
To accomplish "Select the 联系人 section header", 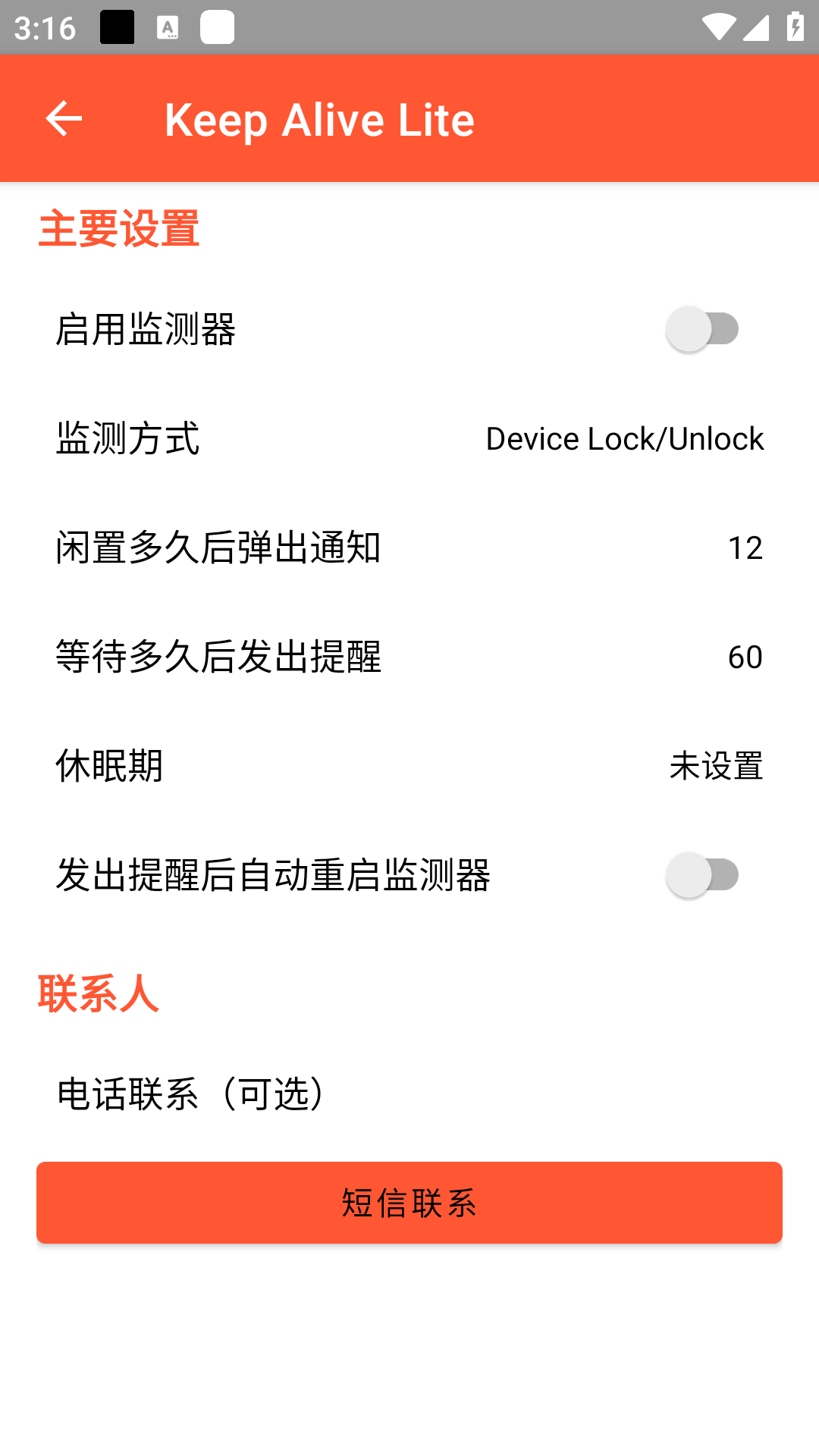I will [99, 994].
